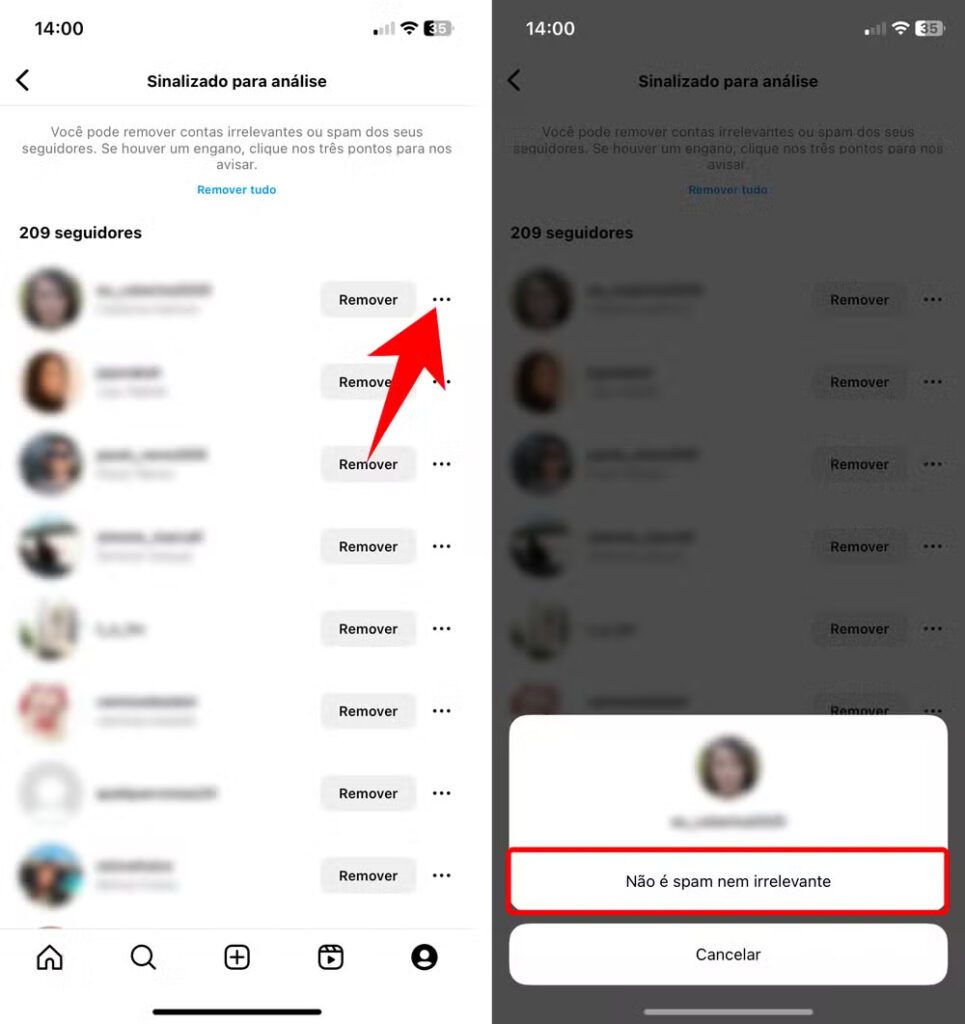Dismiss the sheet with Cancelar
Screen dimensions: 965x1024
(x=727, y=954)
